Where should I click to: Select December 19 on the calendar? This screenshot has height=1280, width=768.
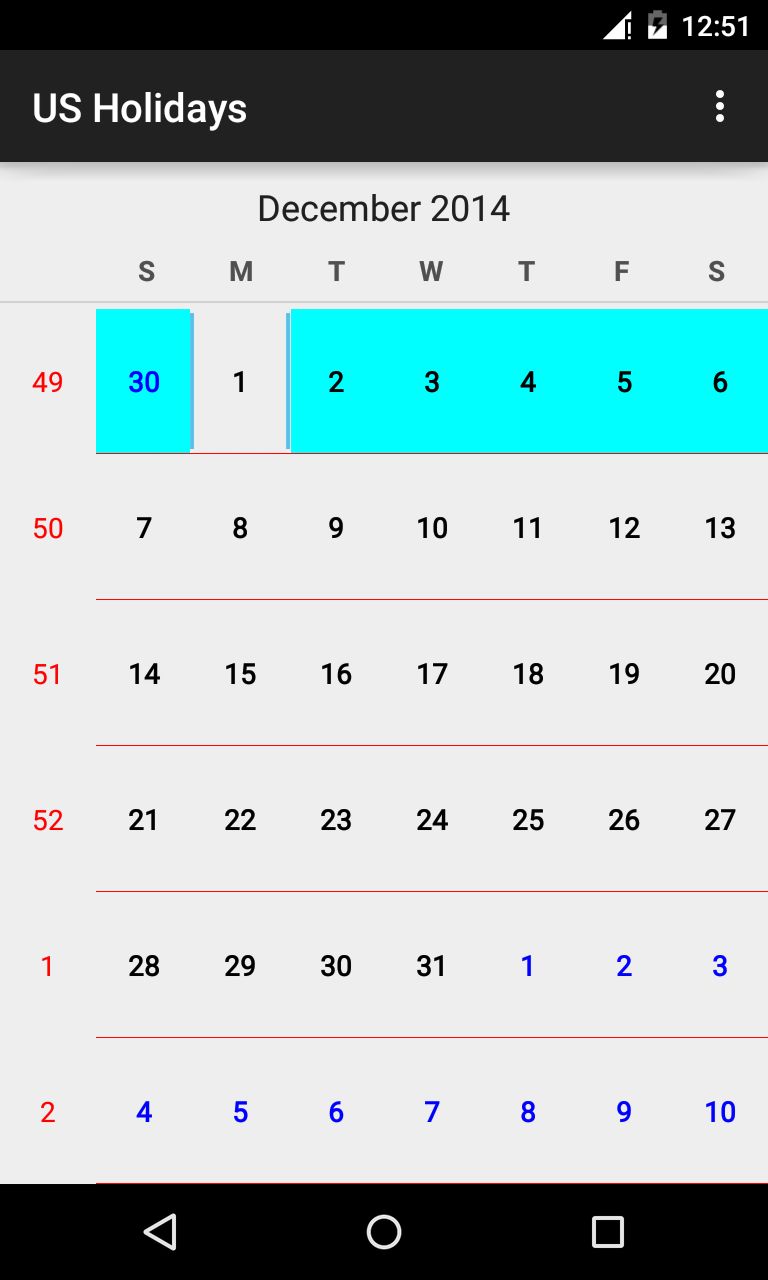624,674
